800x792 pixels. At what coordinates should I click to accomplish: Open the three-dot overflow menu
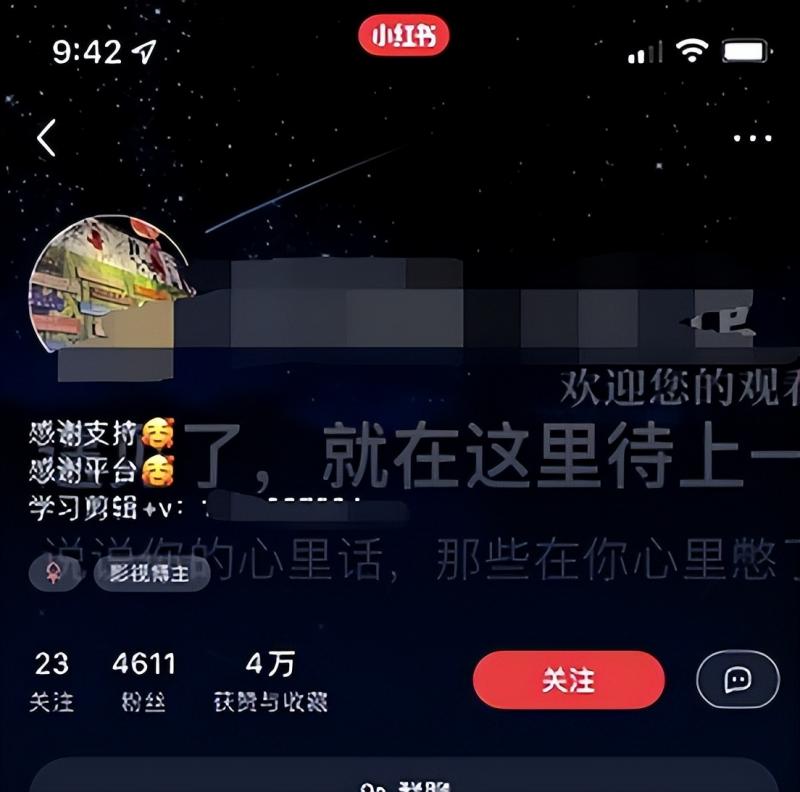tap(752, 138)
